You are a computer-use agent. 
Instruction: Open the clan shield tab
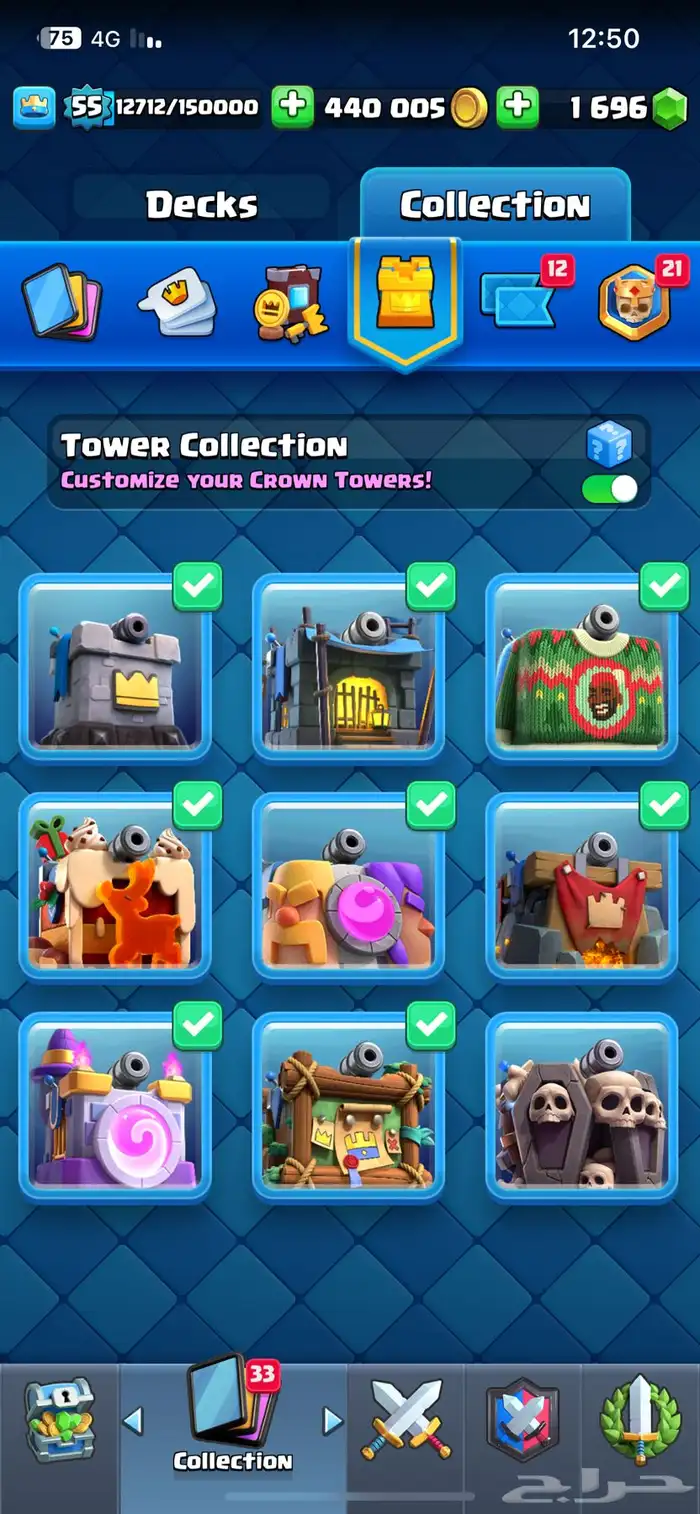[522, 1420]
